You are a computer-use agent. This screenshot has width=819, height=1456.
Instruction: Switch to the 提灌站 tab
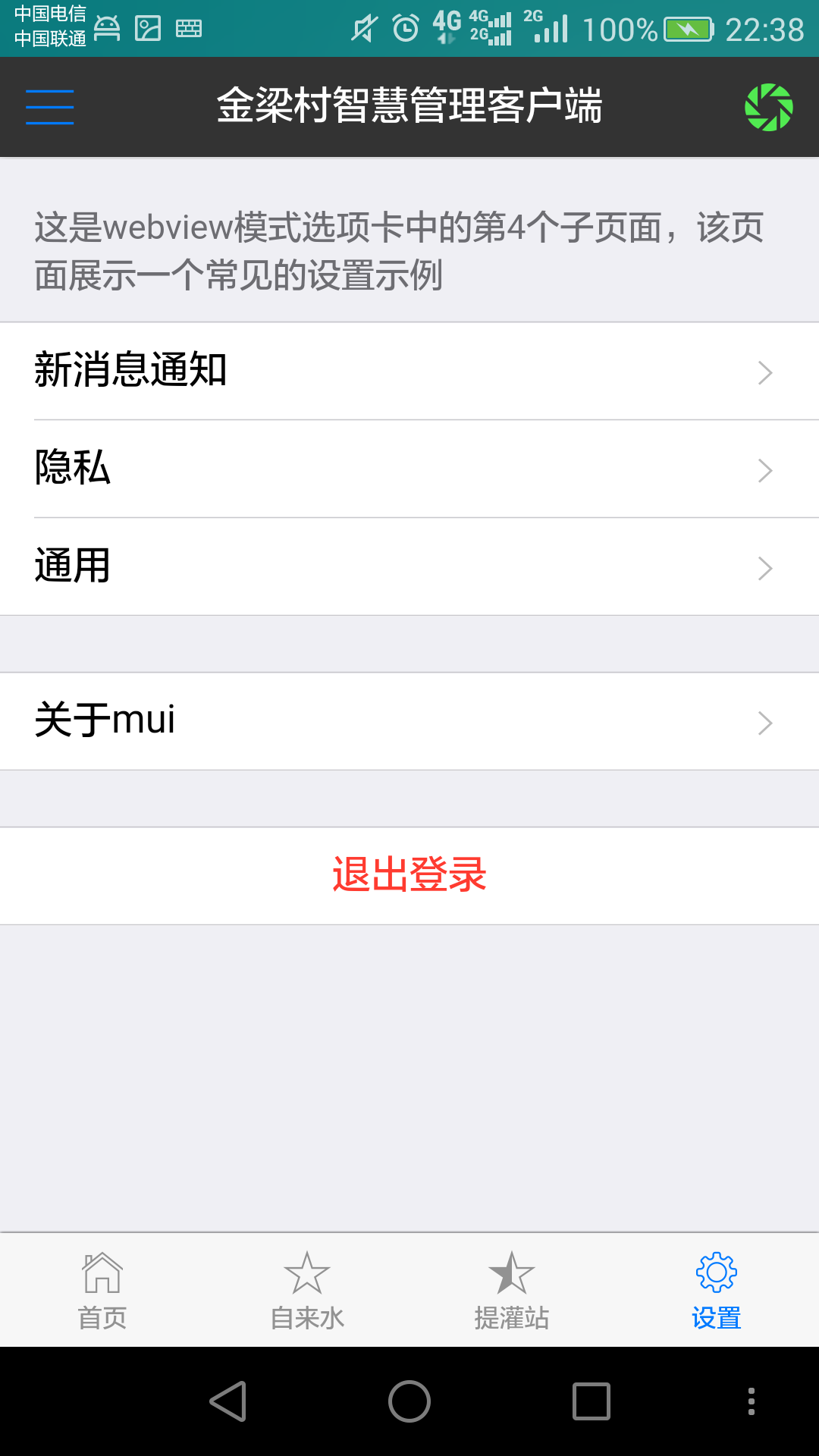(x=512, y=1291)
